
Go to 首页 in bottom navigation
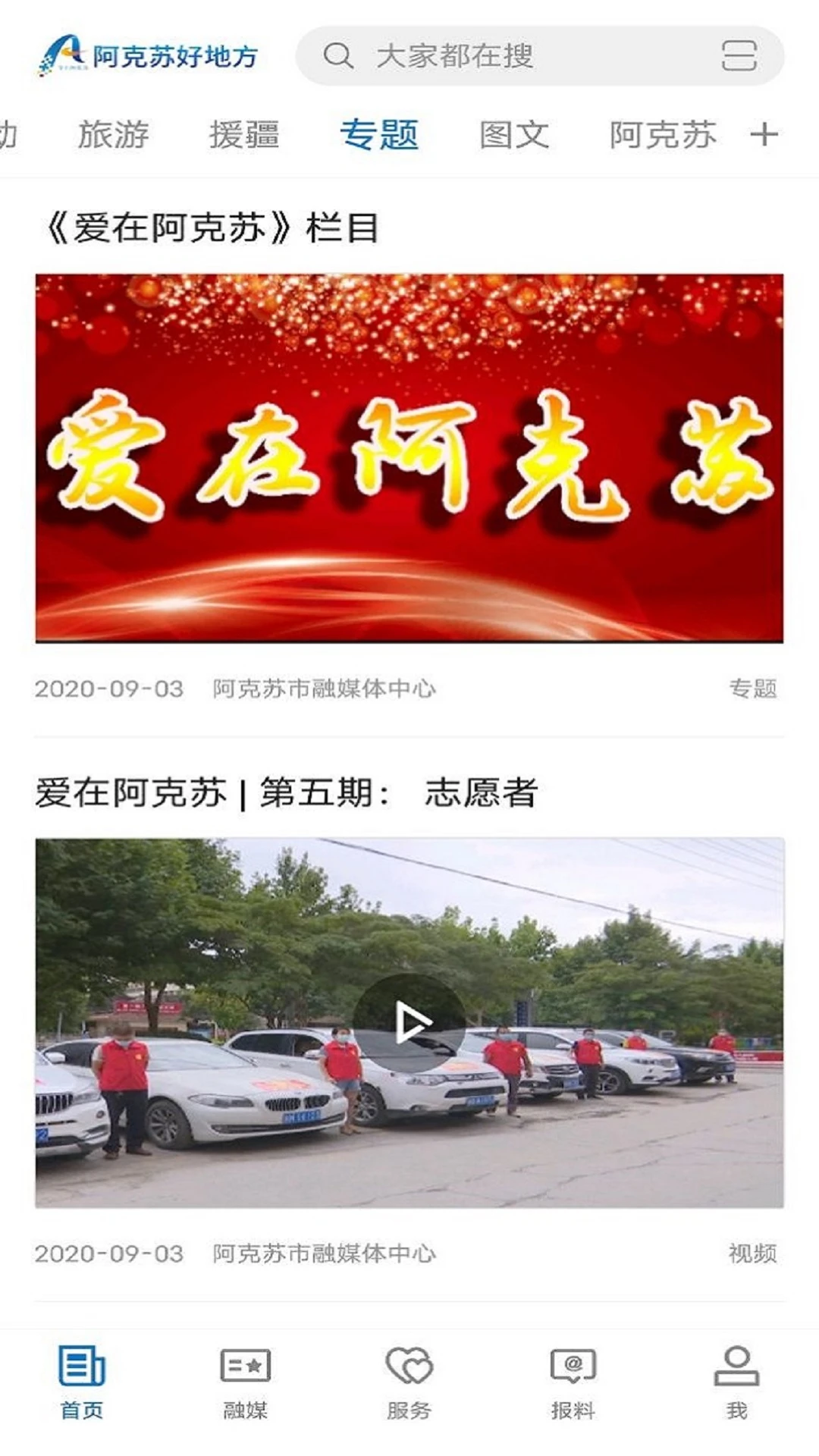(82, 1380)
